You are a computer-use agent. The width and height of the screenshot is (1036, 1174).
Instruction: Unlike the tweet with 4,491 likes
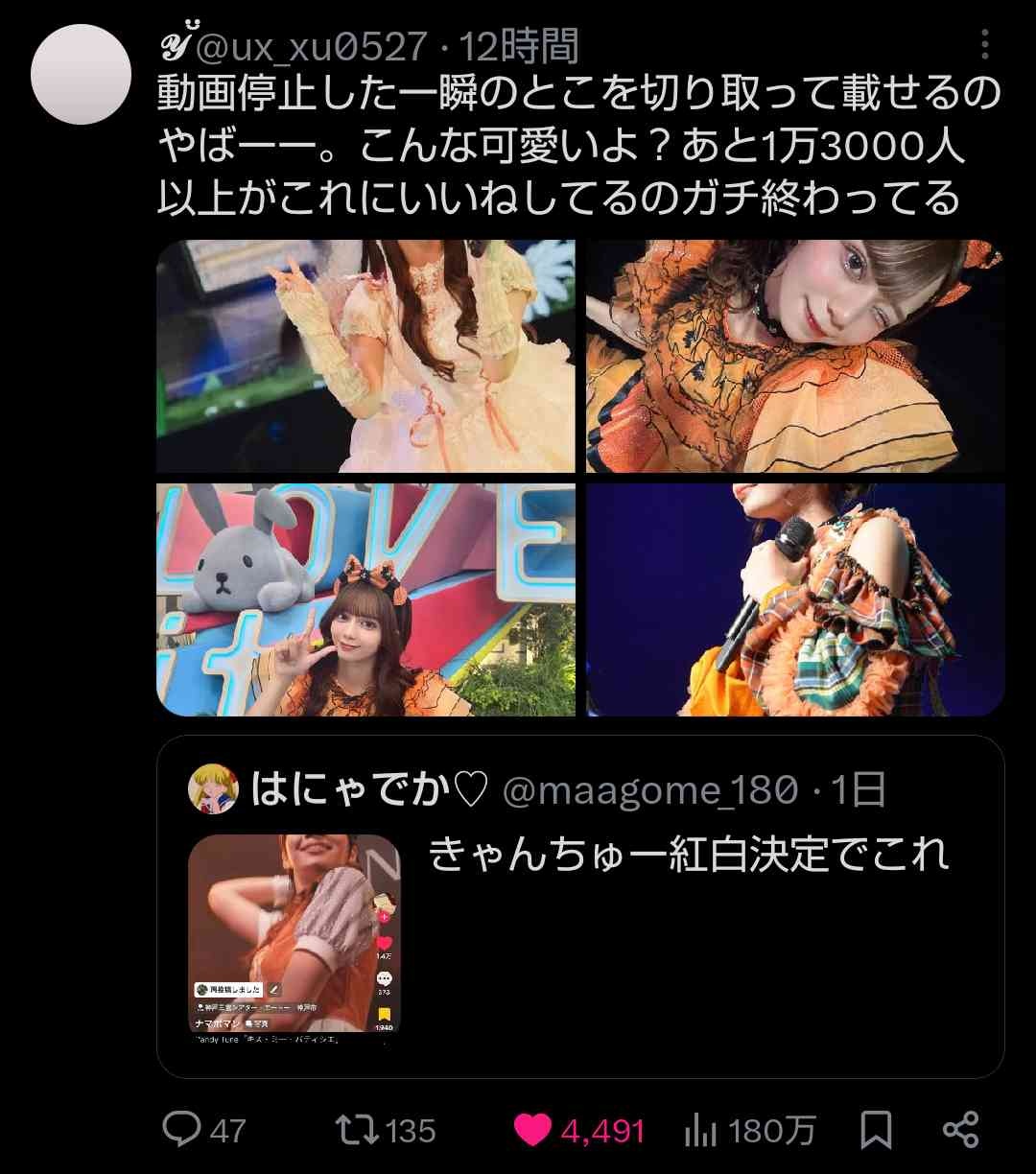tap(532, 1130)
